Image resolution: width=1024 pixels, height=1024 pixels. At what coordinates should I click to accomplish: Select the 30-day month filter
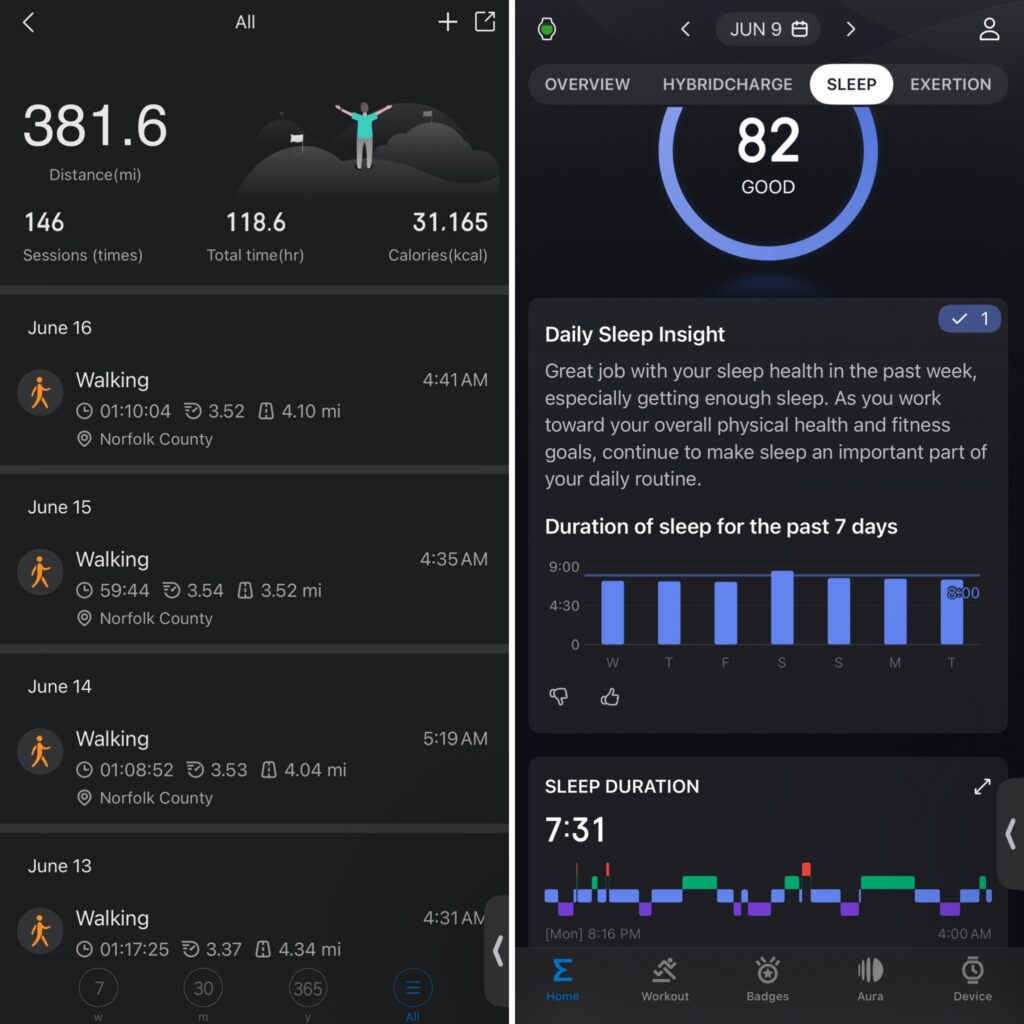click(x=203, y=988)
